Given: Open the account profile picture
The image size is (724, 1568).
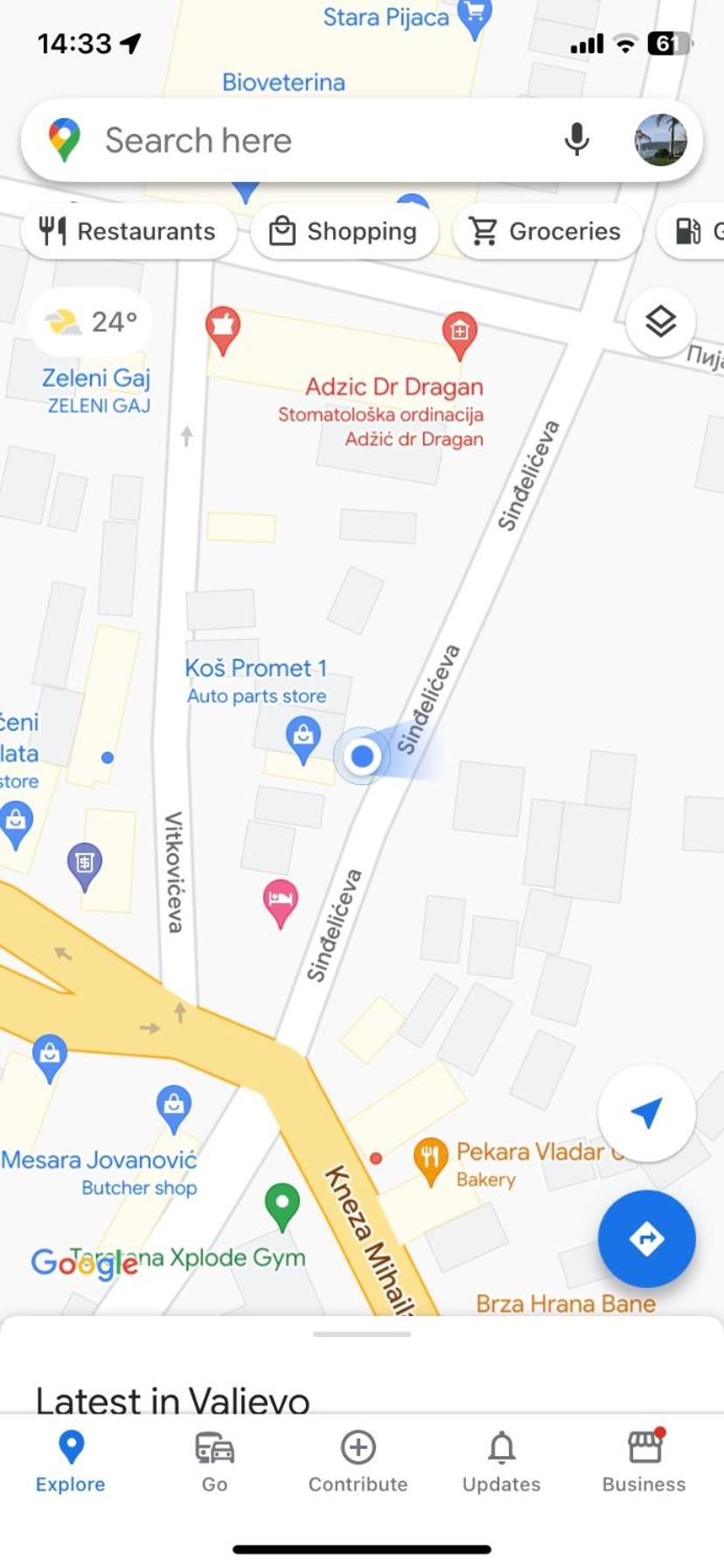Looking at the screenshot, I should tap(660, 140).
